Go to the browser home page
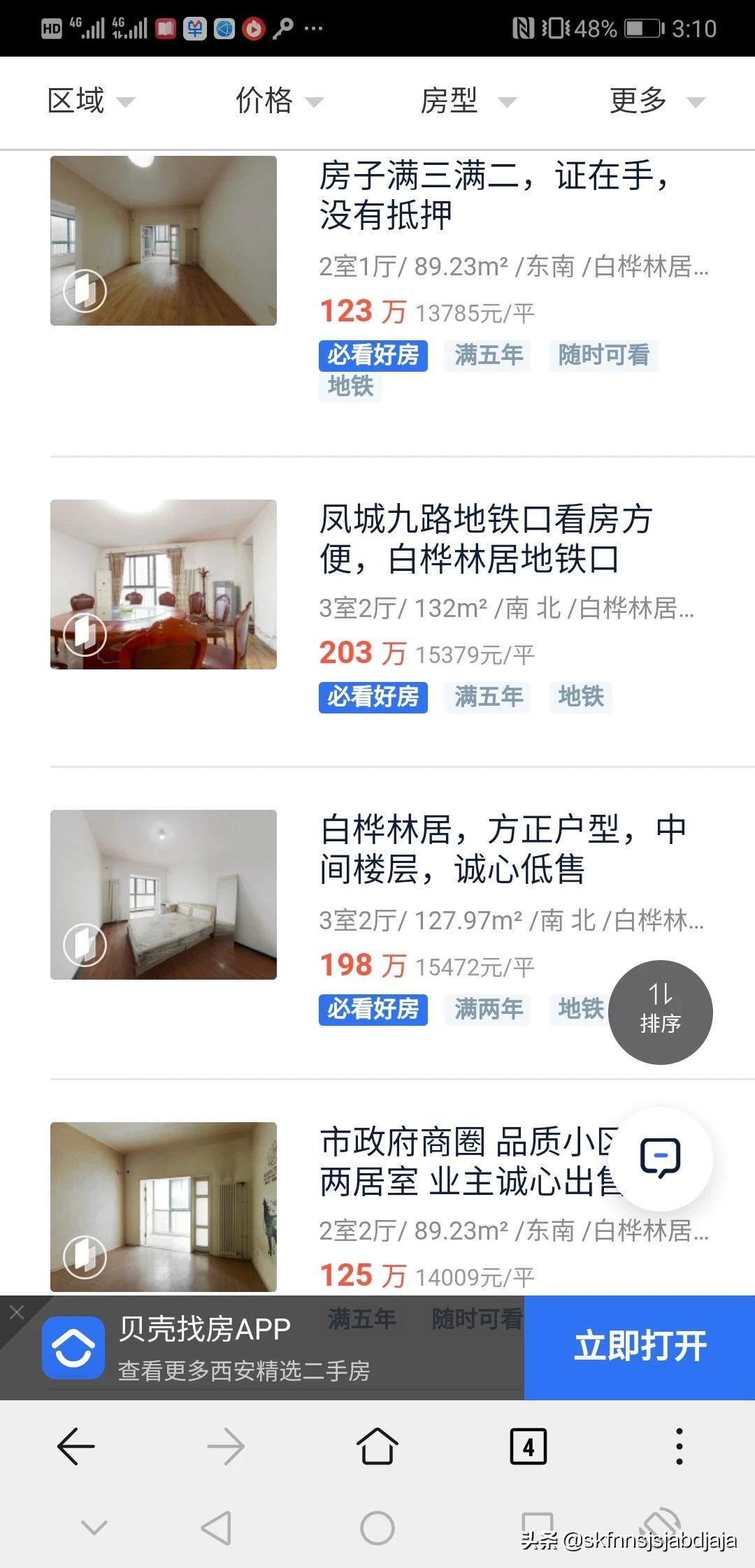The width and height of the screenshot is (755, 1568). tap(377, 1446)
